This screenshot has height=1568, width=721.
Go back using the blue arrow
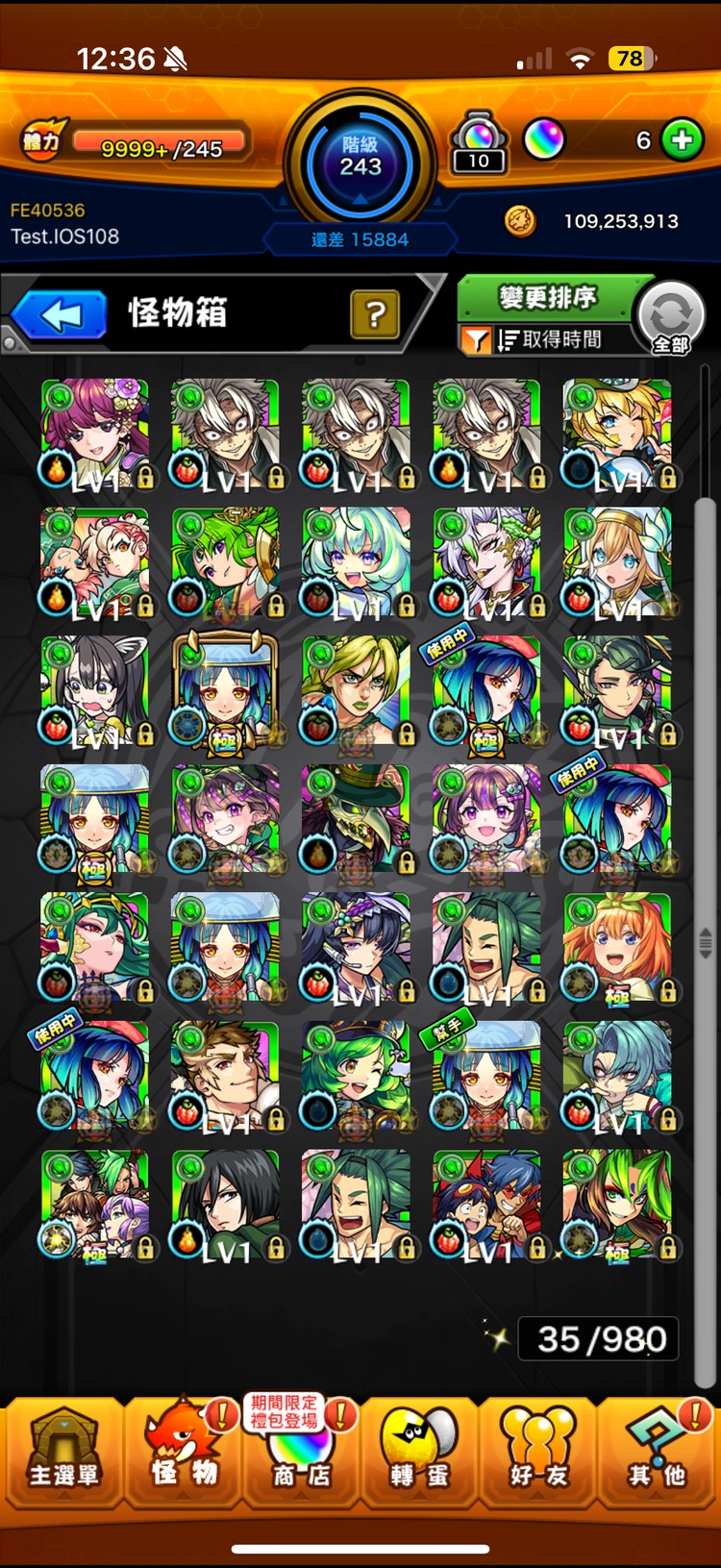point(60,315)
